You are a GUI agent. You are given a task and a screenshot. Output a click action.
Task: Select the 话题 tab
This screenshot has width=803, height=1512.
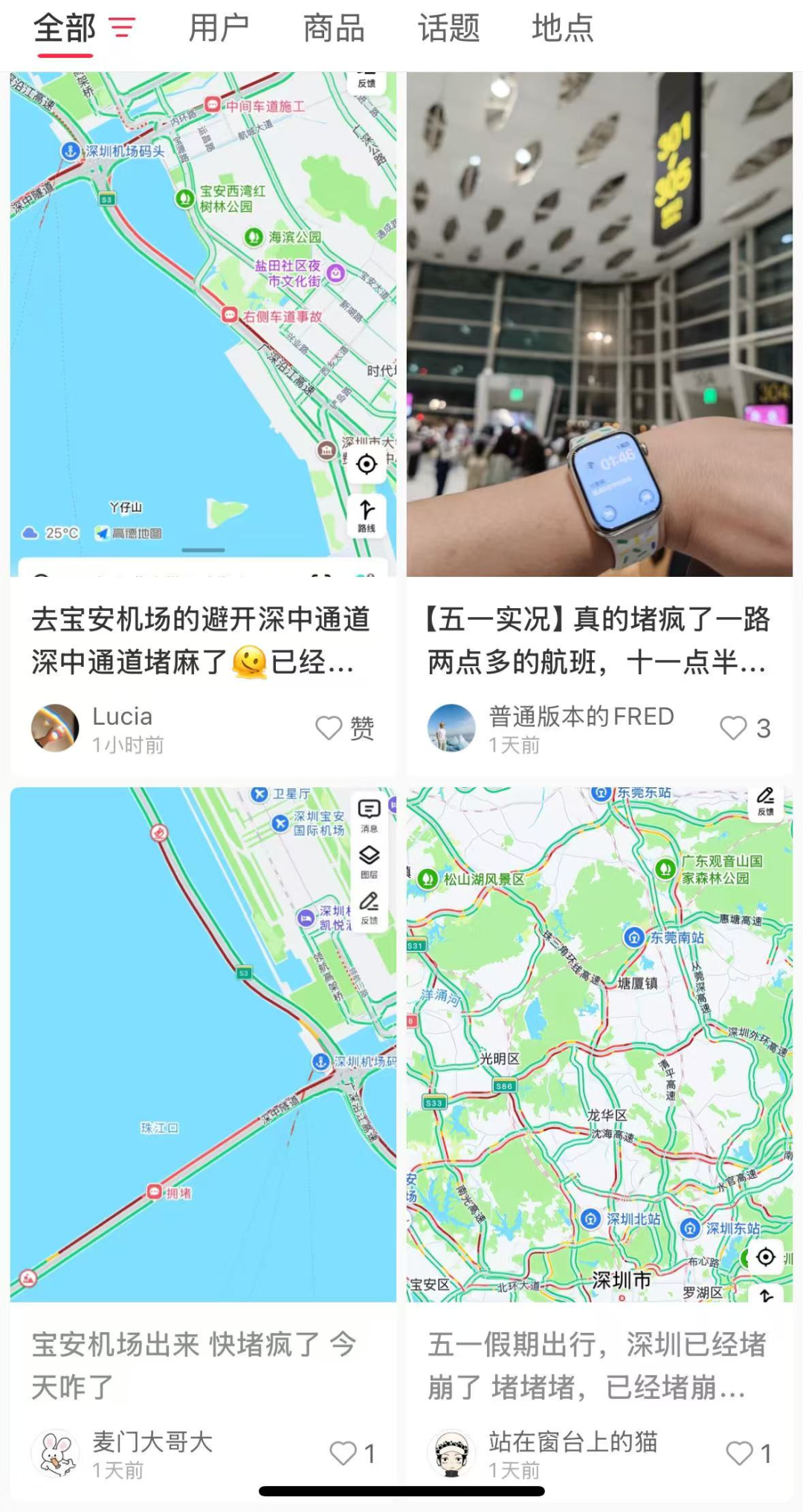[x=448, y=29]
